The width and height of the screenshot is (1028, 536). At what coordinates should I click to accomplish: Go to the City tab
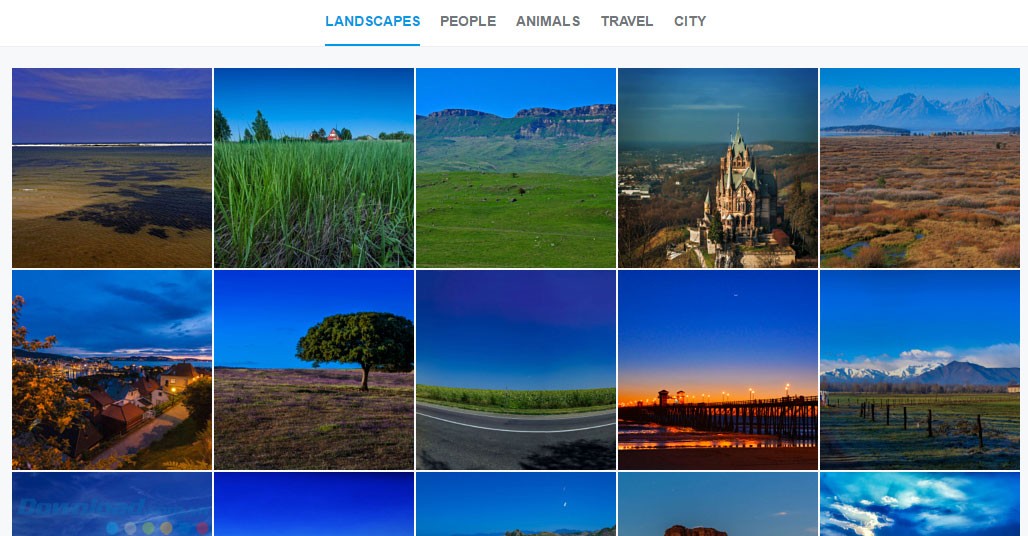(x=690, y=21)
